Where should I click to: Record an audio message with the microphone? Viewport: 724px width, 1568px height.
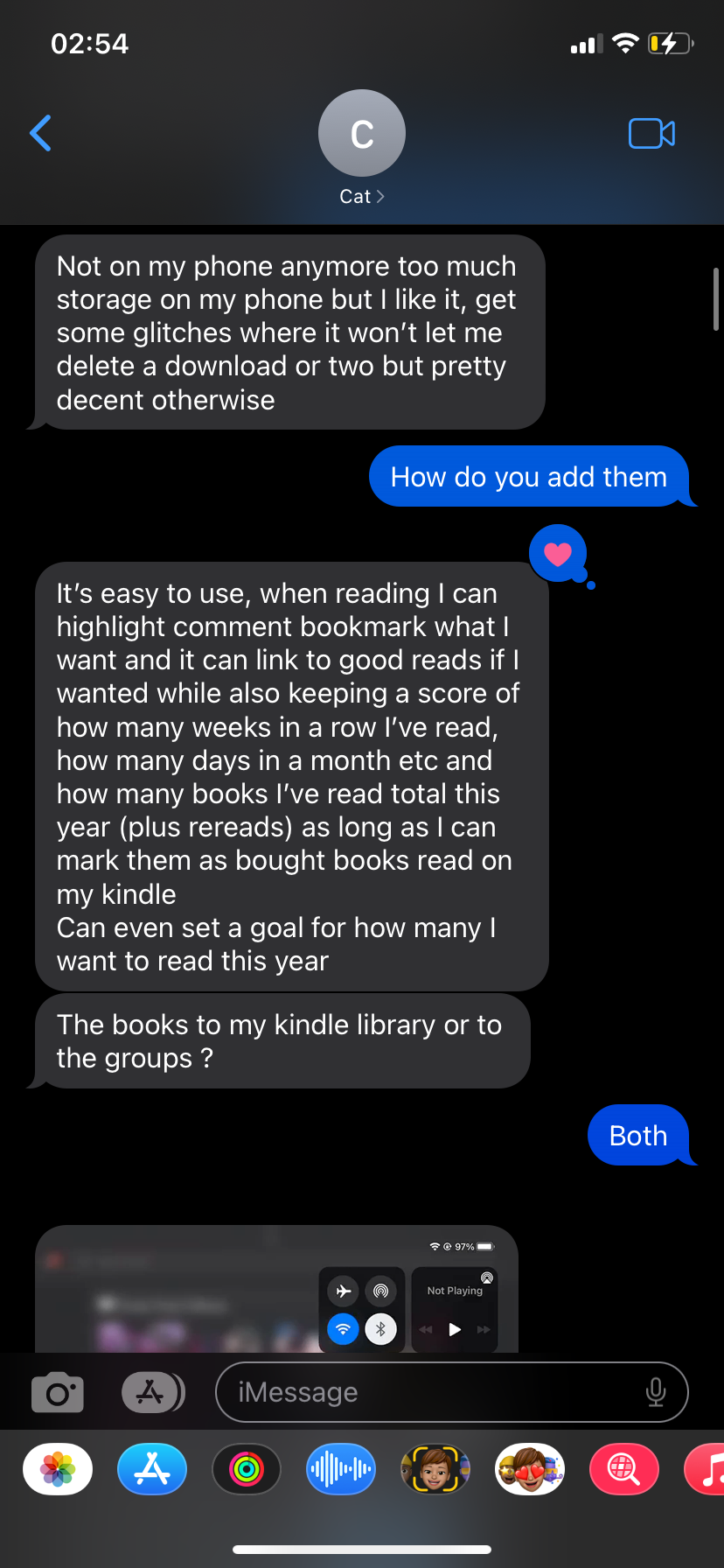pyautogui.click(x=656, y=1392)
